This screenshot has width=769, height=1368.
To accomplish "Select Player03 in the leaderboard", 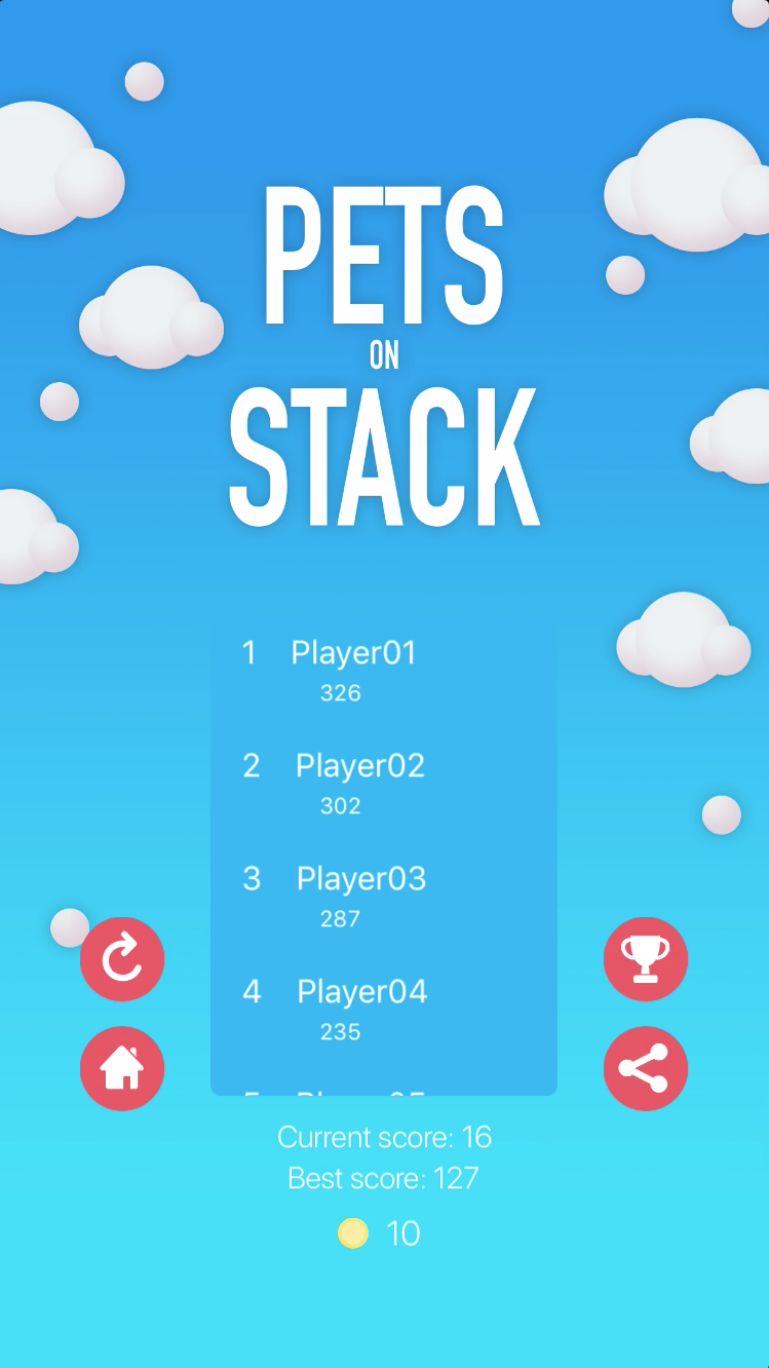I will (360, 879).
